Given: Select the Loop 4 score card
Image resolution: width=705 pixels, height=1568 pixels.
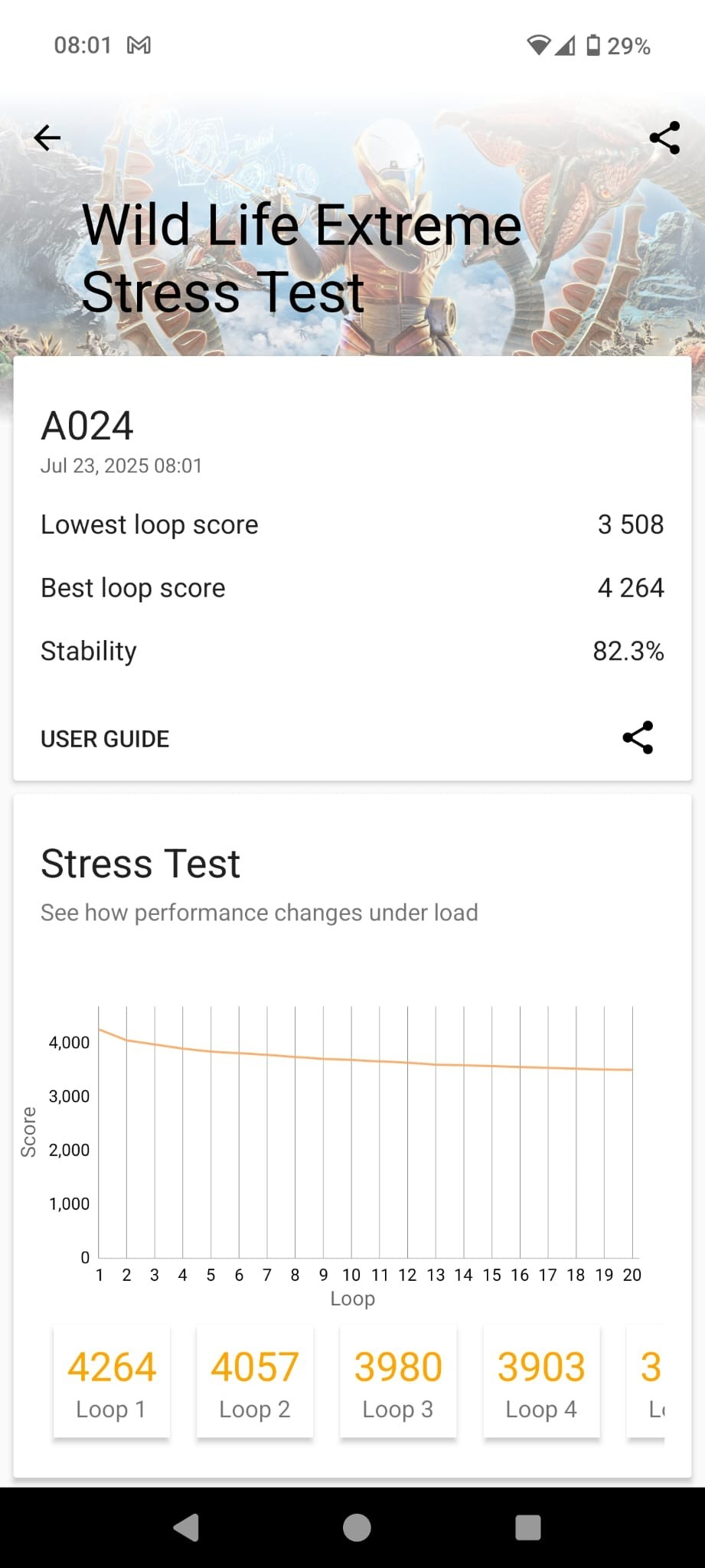Looking at the screenshot, I should tap(541, 1383).
